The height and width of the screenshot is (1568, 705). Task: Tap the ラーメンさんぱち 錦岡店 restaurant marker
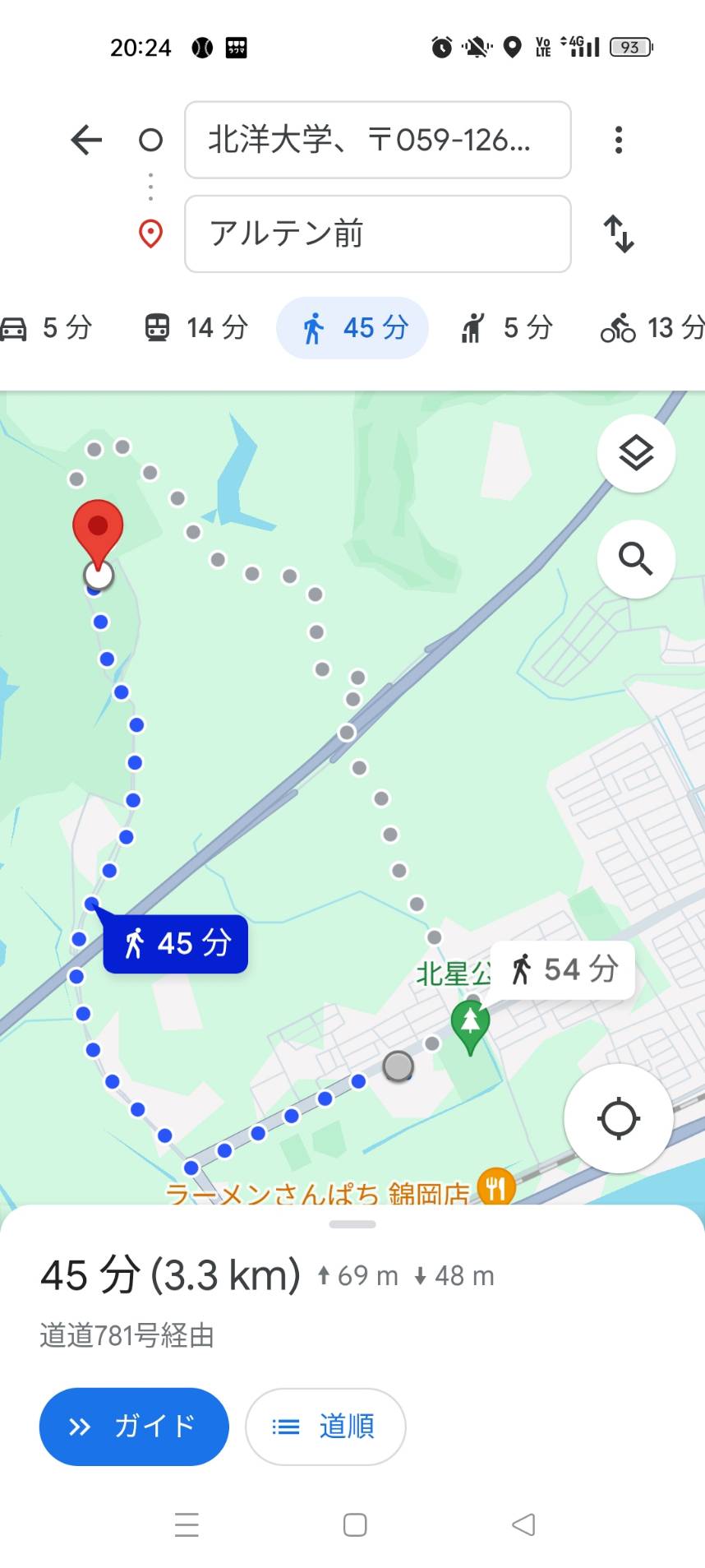496,1187
